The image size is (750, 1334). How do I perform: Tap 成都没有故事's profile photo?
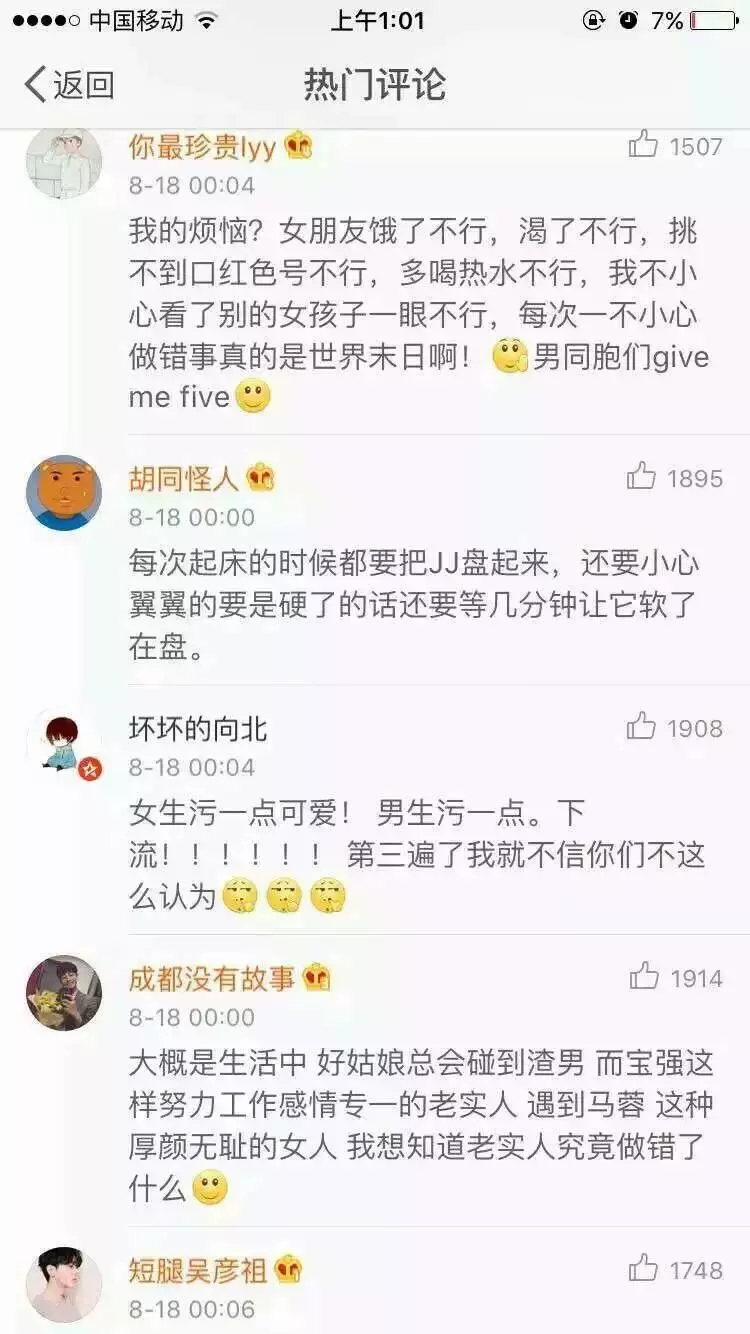(63, 992)
